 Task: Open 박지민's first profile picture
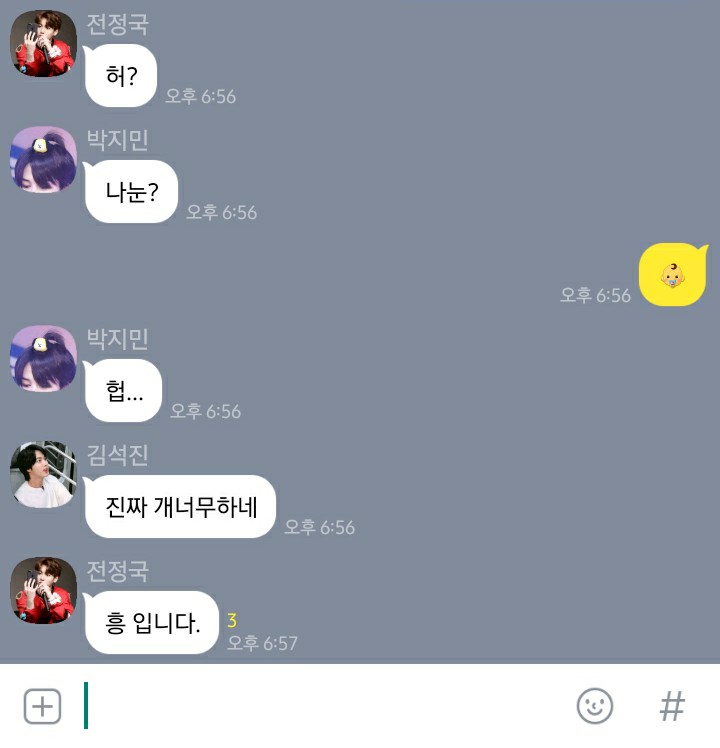(42, 162)
